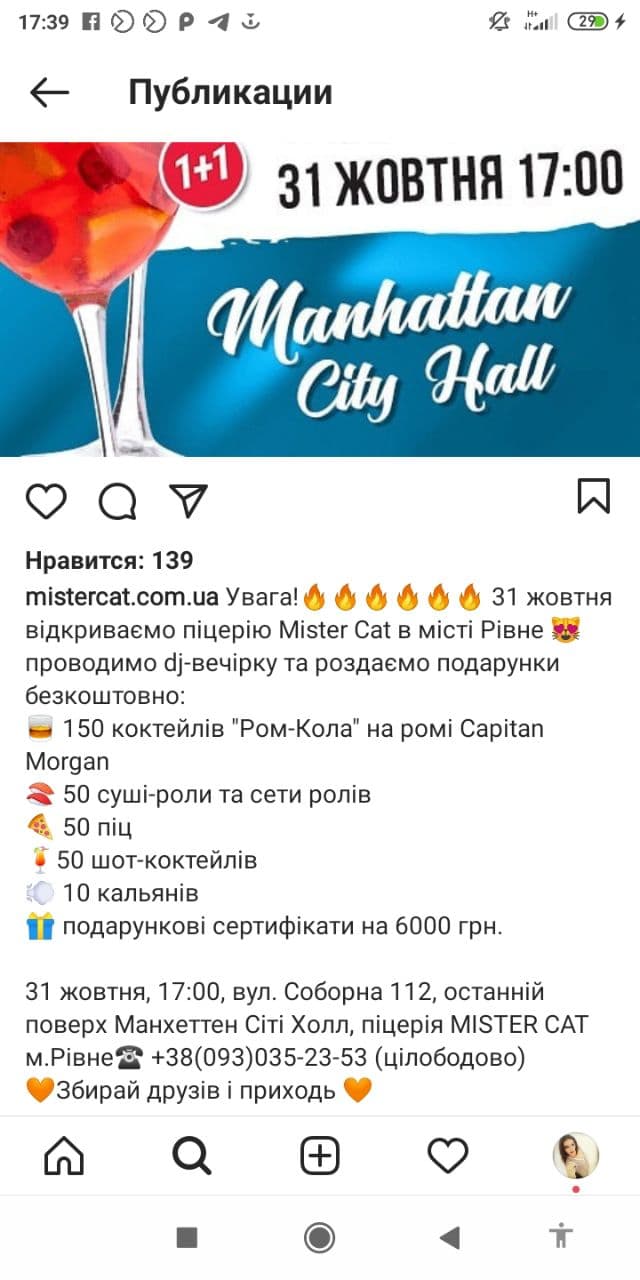Open the Search tab
This screenshot has height=1280, width=640.
(191, 1156)
